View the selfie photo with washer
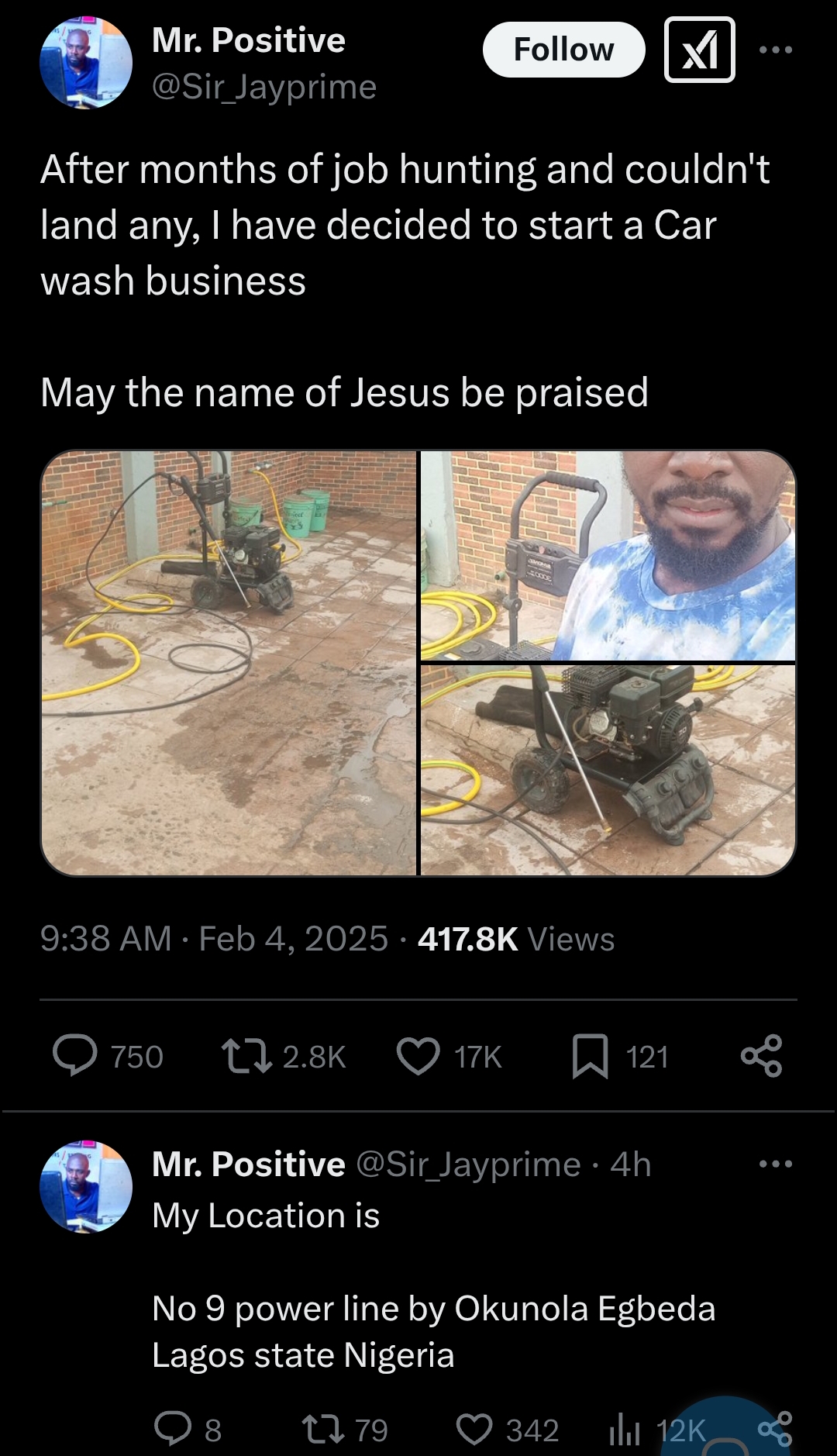 (608, 555)
